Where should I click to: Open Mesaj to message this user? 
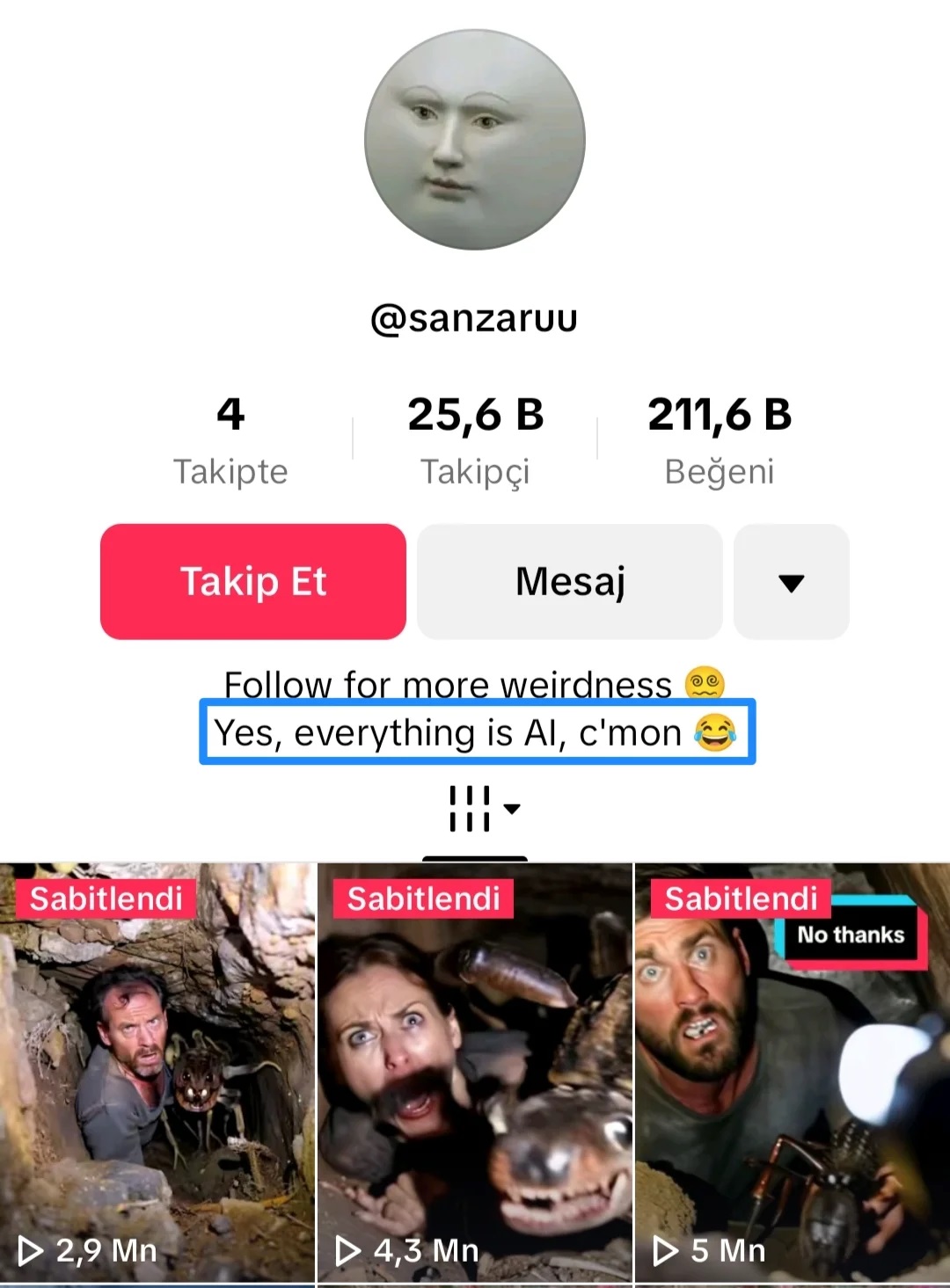click(570, 581)
